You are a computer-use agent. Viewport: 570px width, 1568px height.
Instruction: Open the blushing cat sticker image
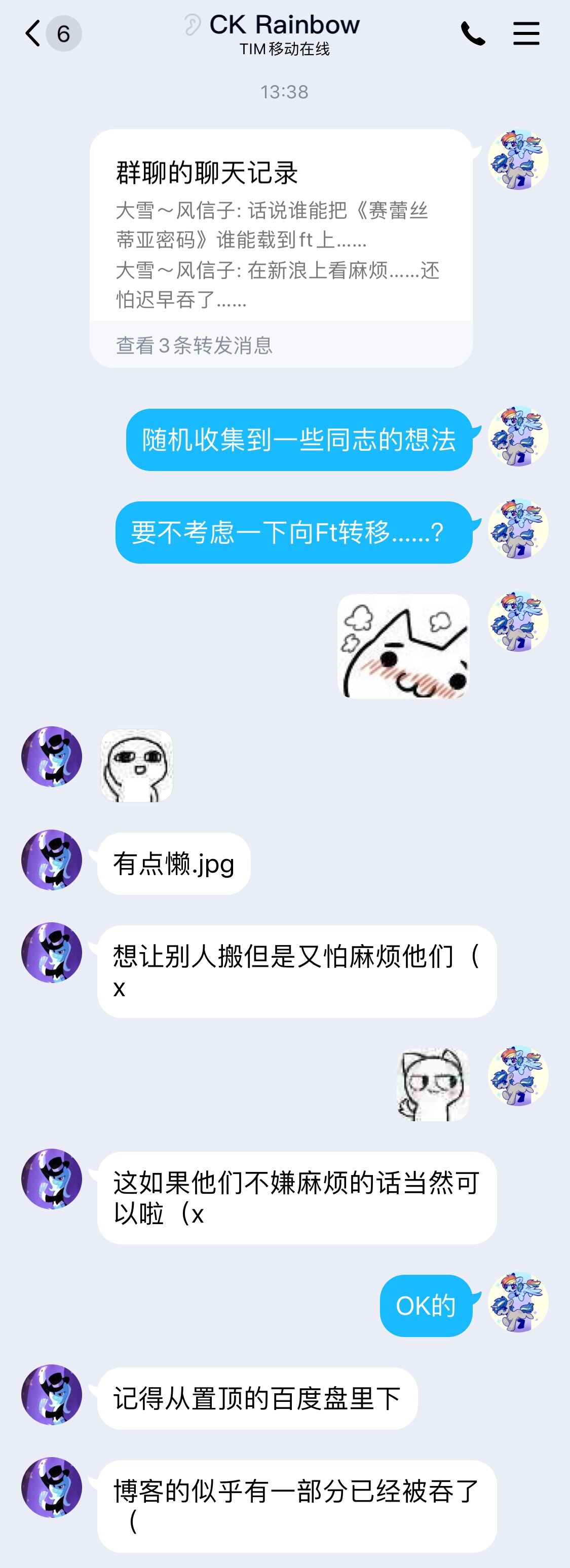(x=403, y=646)
